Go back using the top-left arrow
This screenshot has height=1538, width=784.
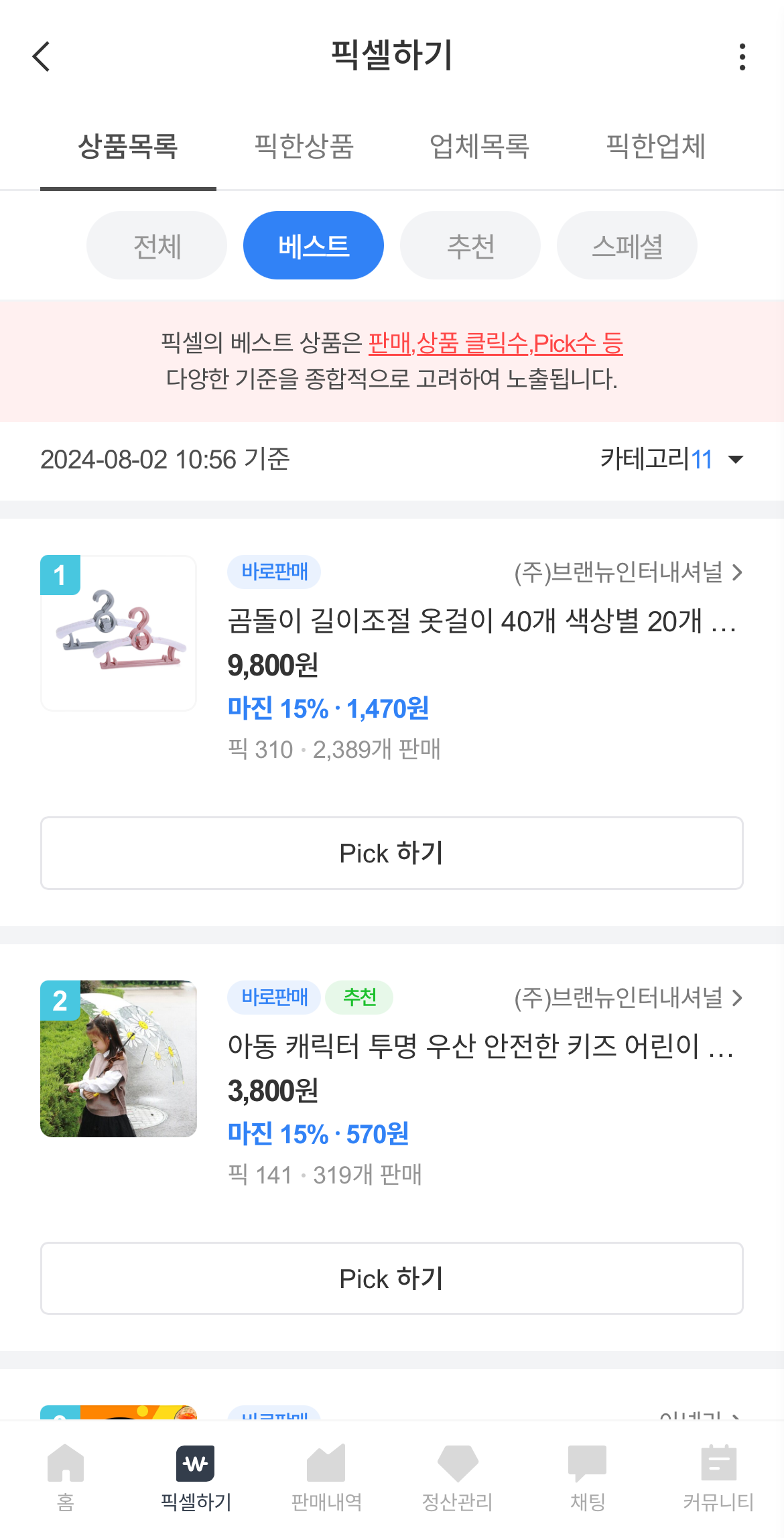pyautogui.click(x=42, y=56)
